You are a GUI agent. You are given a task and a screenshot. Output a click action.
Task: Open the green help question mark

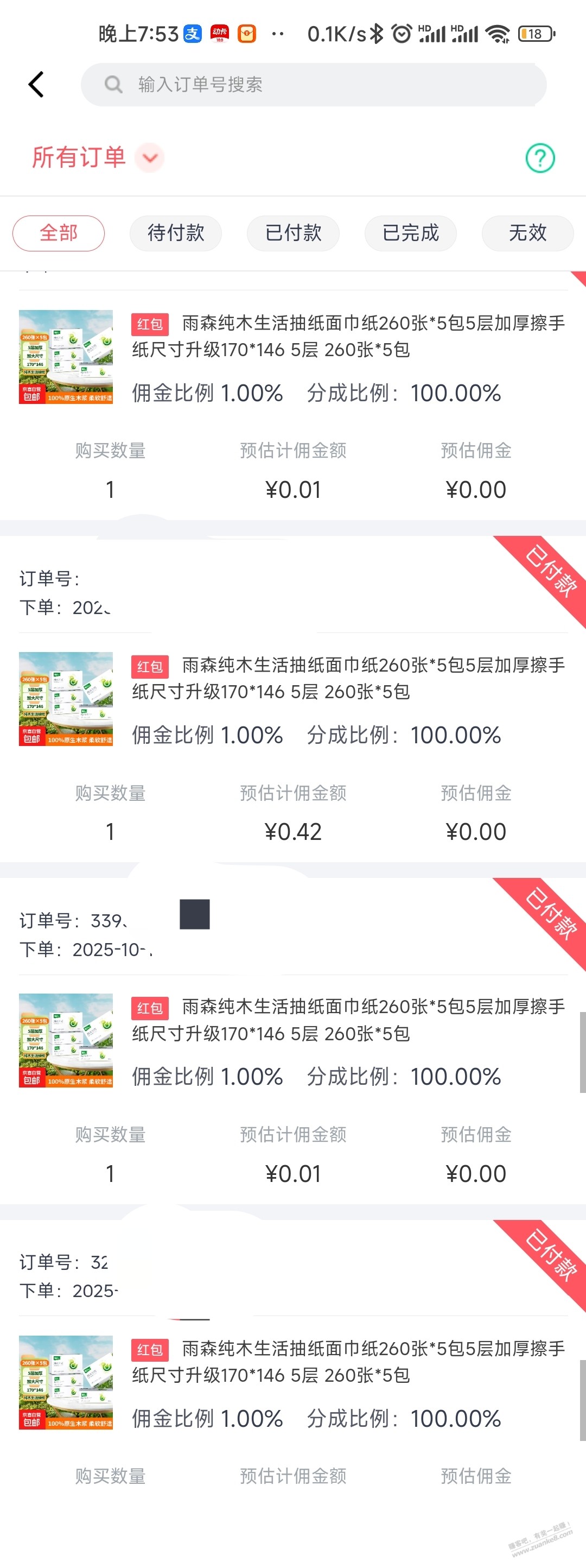tap(540, 158)
